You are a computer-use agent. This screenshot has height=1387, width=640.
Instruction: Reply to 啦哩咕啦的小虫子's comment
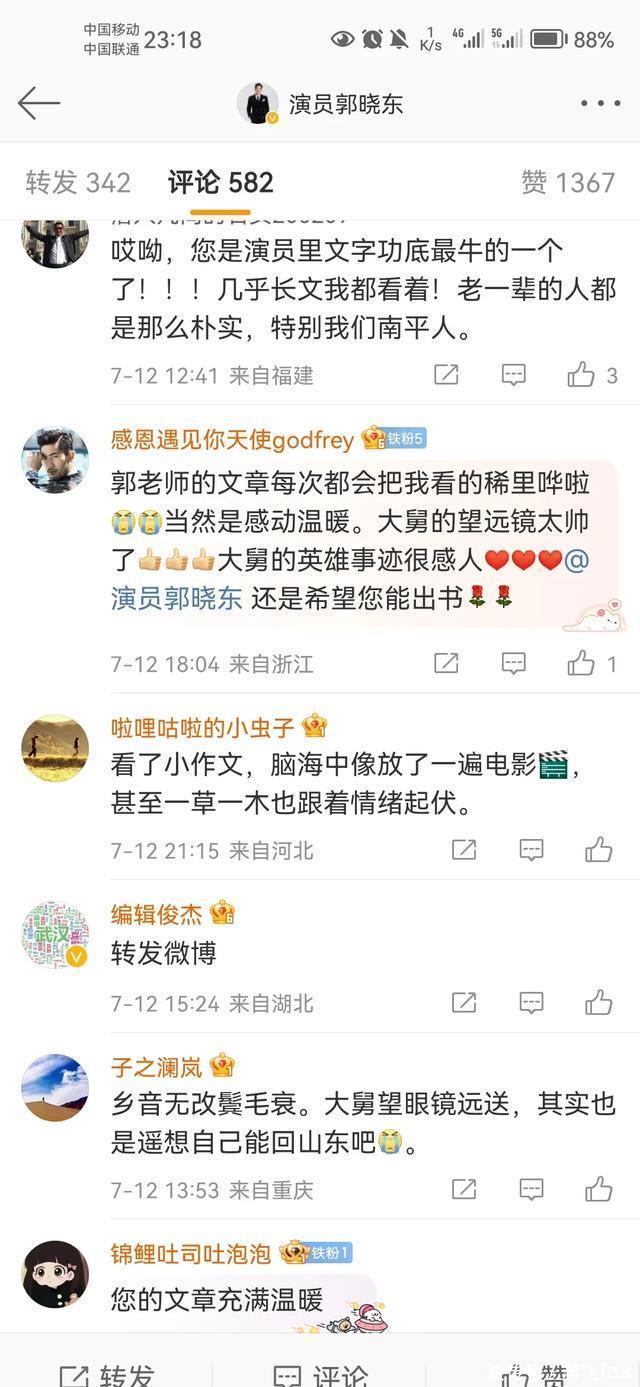point(531,850)
